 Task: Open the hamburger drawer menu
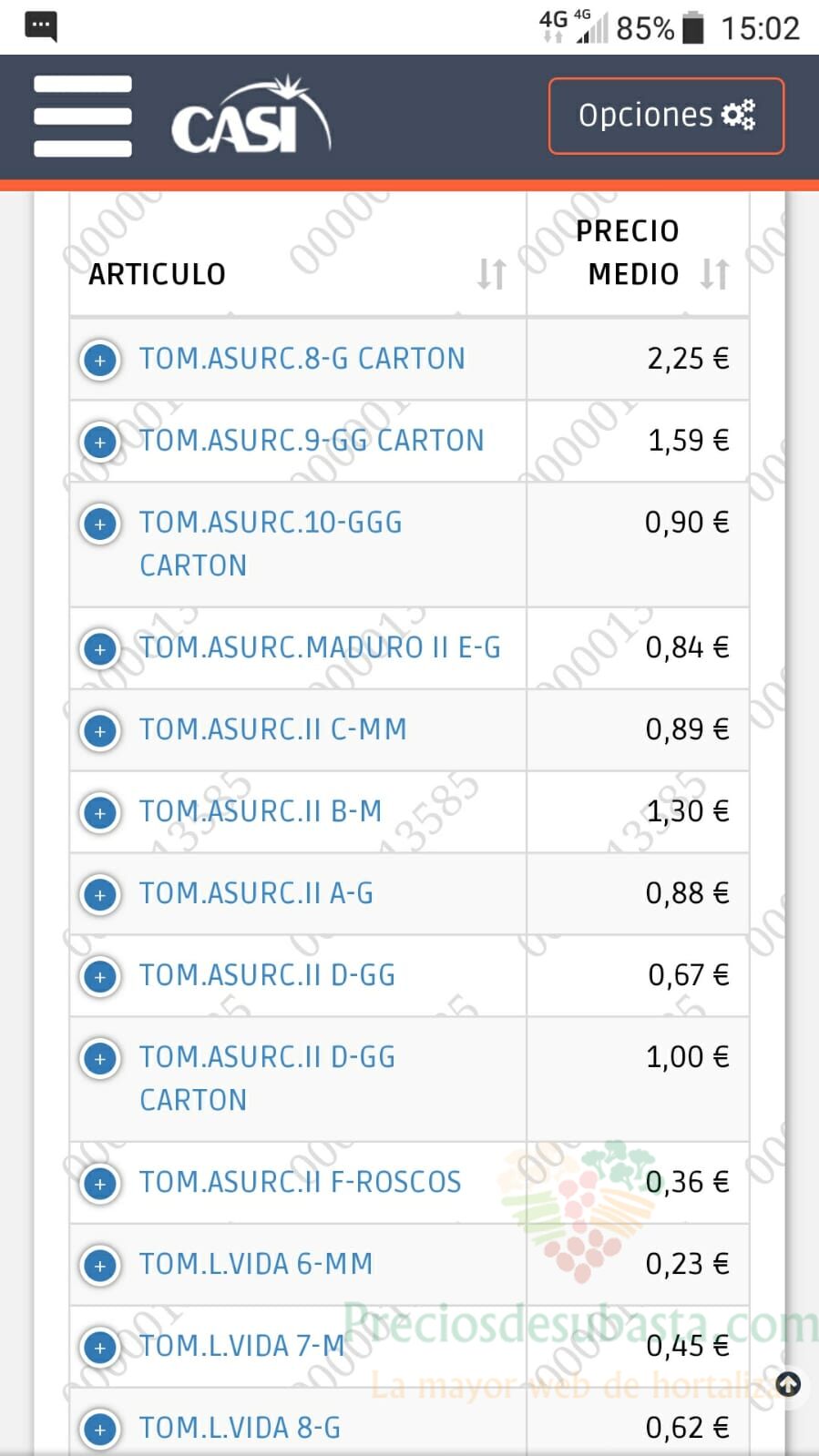click(83, 117)
